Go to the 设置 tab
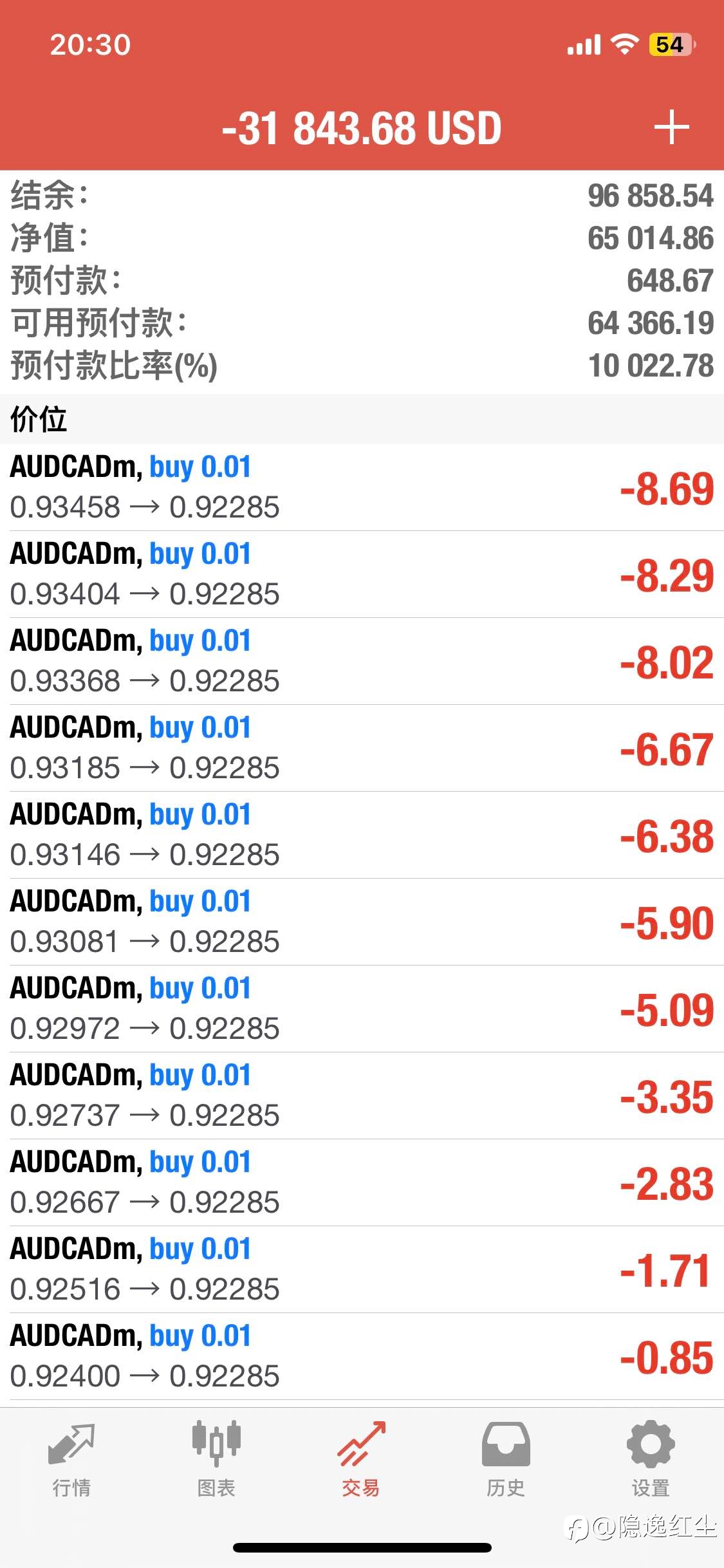This screenshot has height=1568, width=724. click(x=651, y=1459)
